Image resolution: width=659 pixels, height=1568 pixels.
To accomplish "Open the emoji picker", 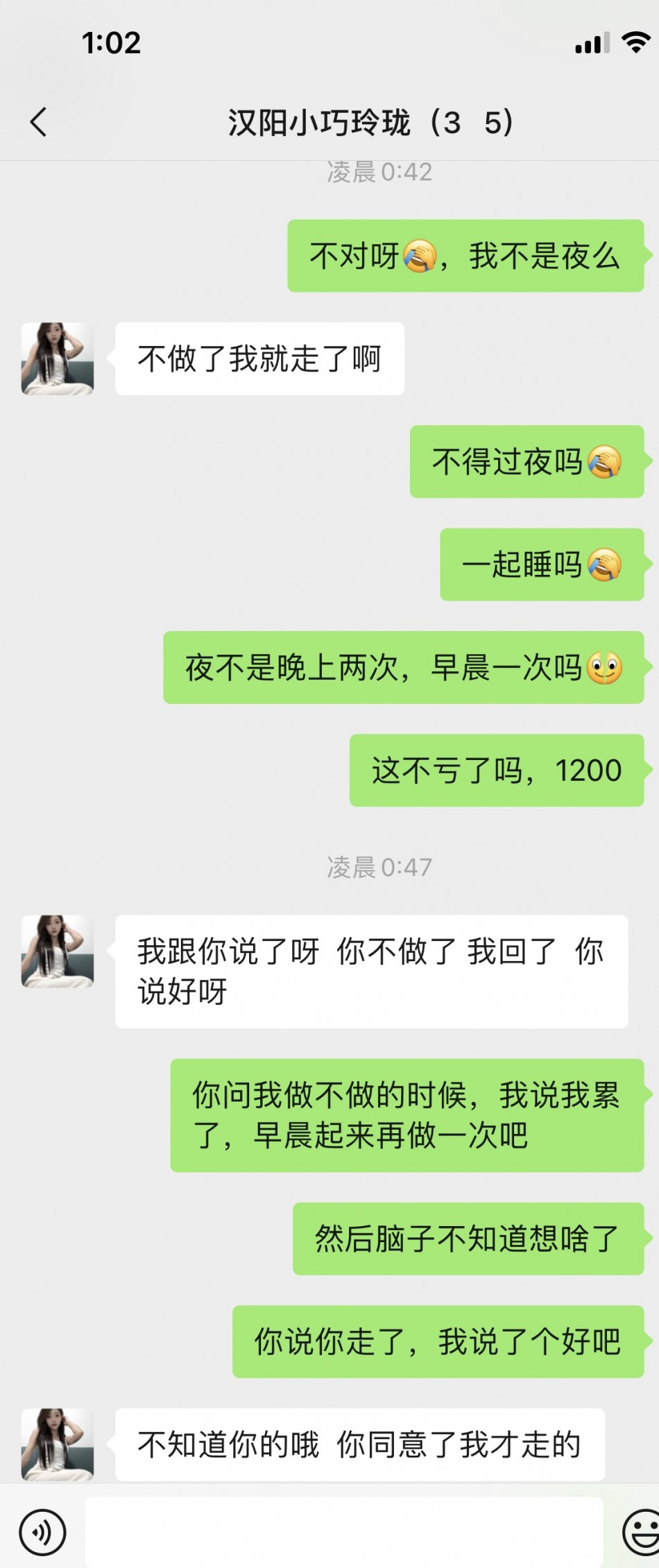I will tap(641, 1532).
